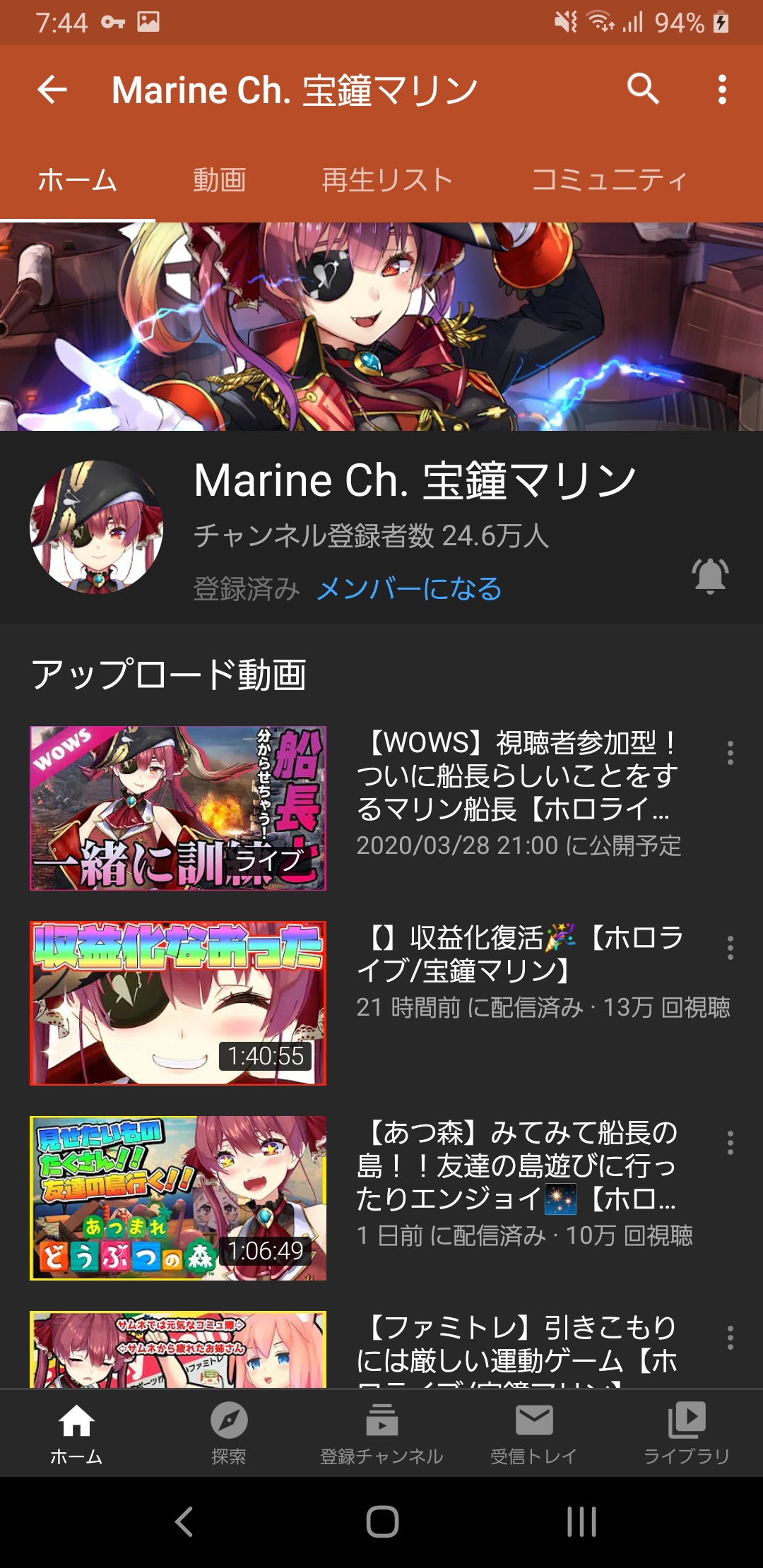Open the ライブラリ library tab
763x1568 pixels.
[x=687, y=1434]
